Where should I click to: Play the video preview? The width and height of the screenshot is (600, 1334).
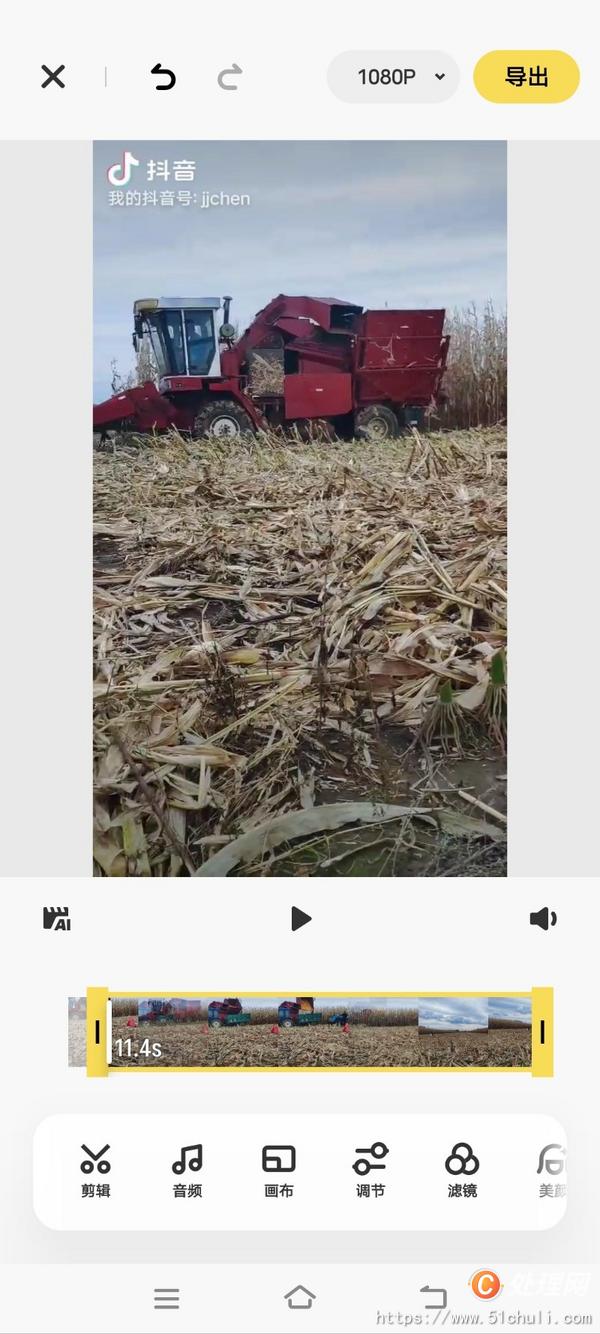(300, 918)
